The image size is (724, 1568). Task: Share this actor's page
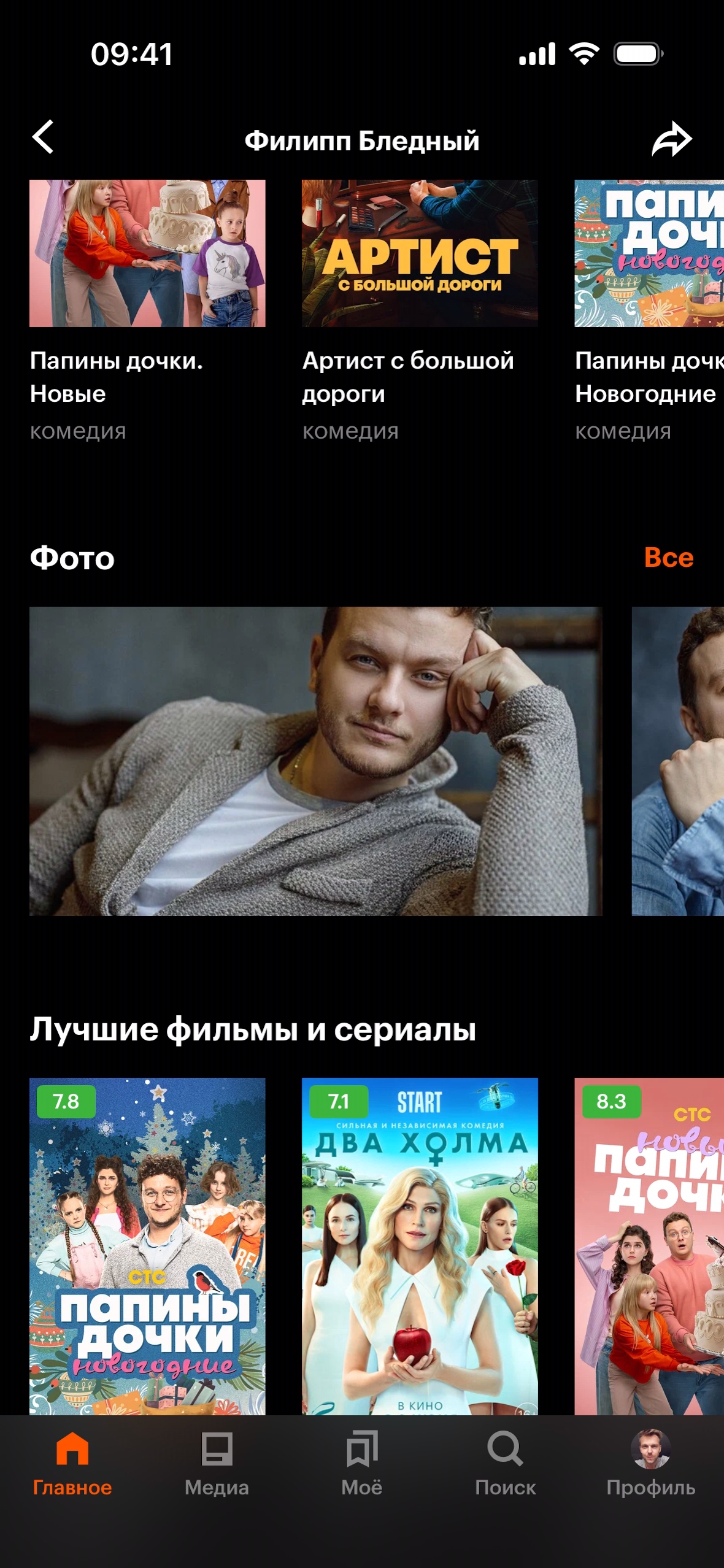(x=671, y=140)
